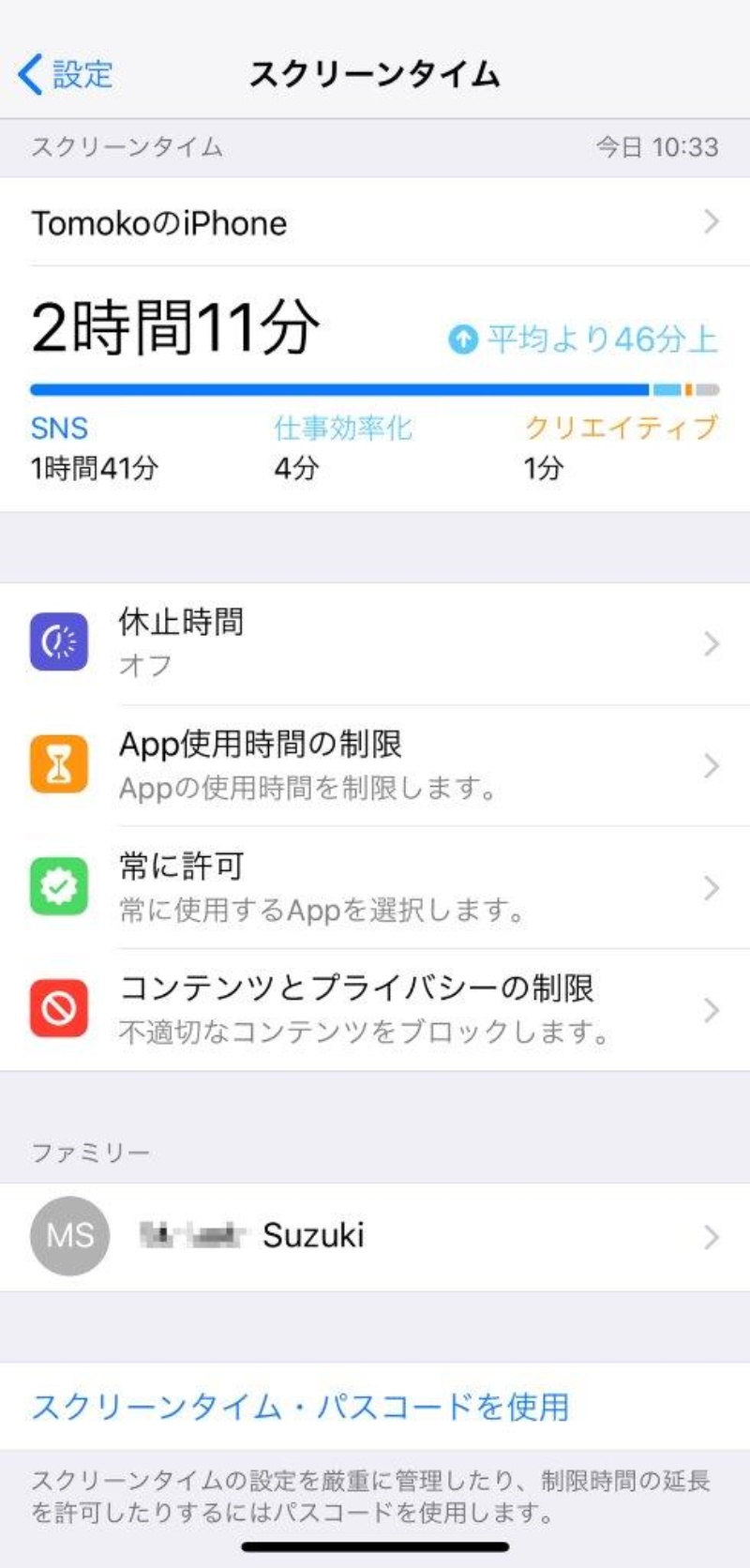Open コンテンツとプライバシーの制限
Image resolution: width=750 pixels, height=1568 pixels.
point(375,1009)
